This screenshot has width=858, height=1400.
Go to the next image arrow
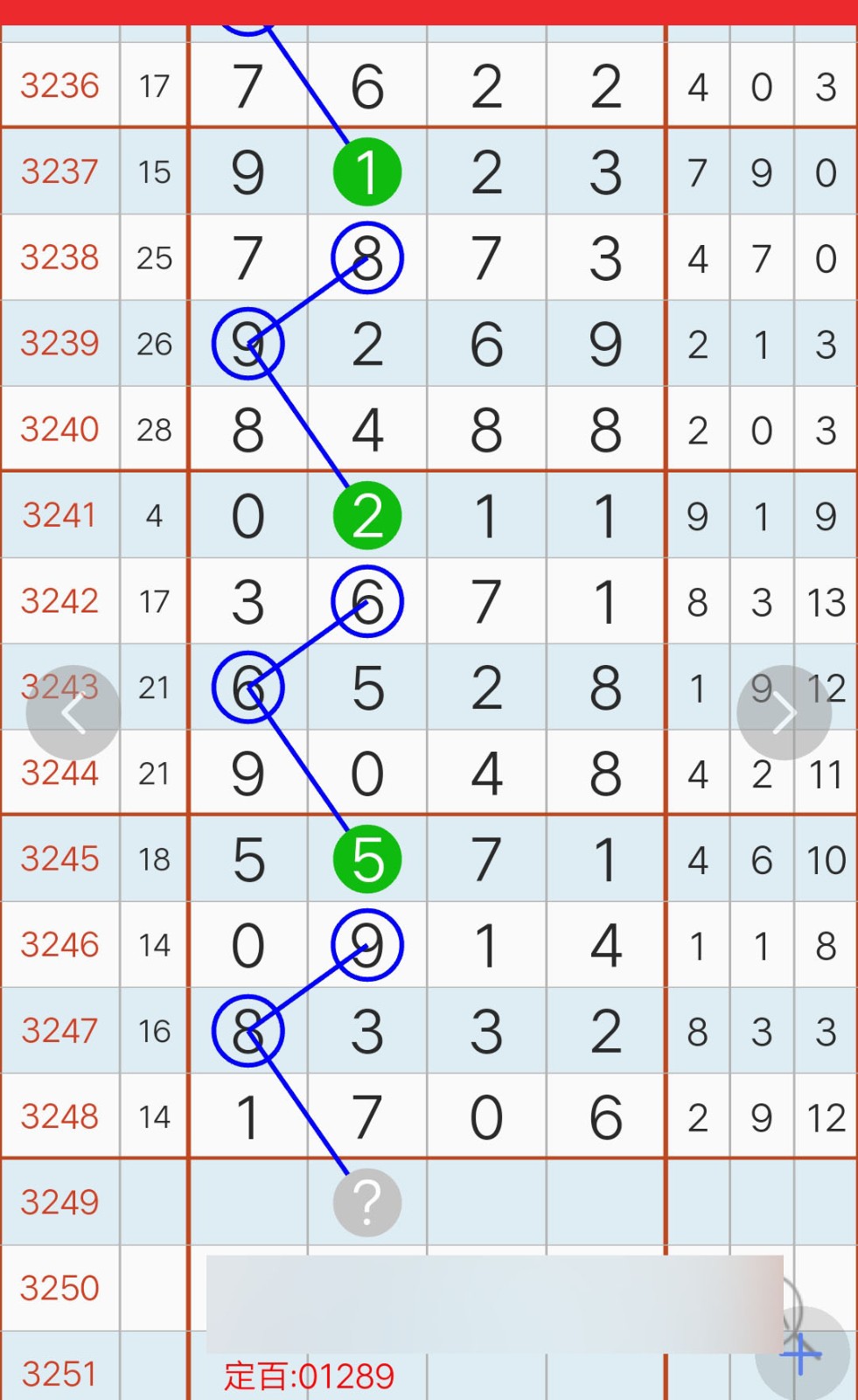pos(784,713)
